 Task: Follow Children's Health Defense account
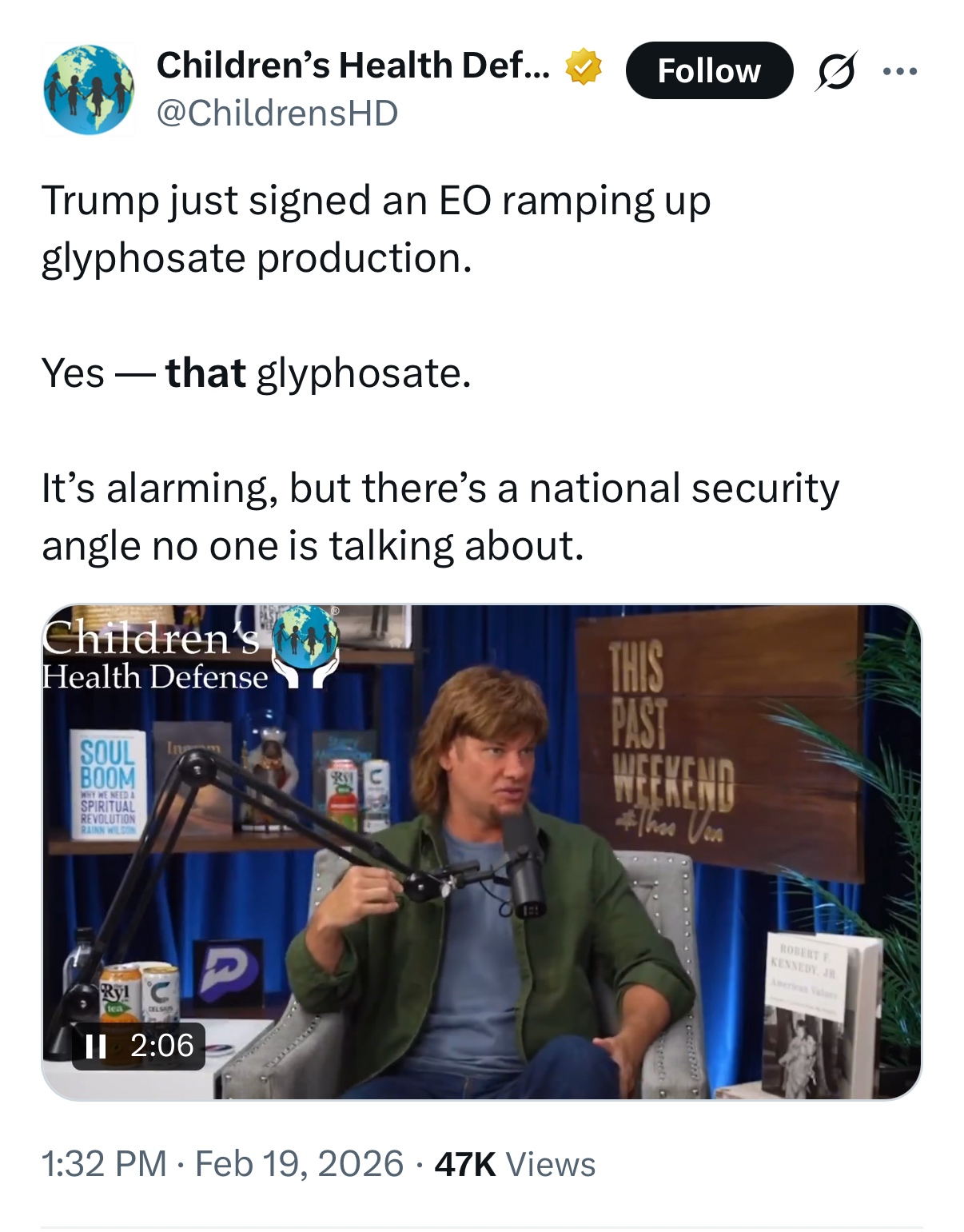pyautogui.click(x=708, y=71)
